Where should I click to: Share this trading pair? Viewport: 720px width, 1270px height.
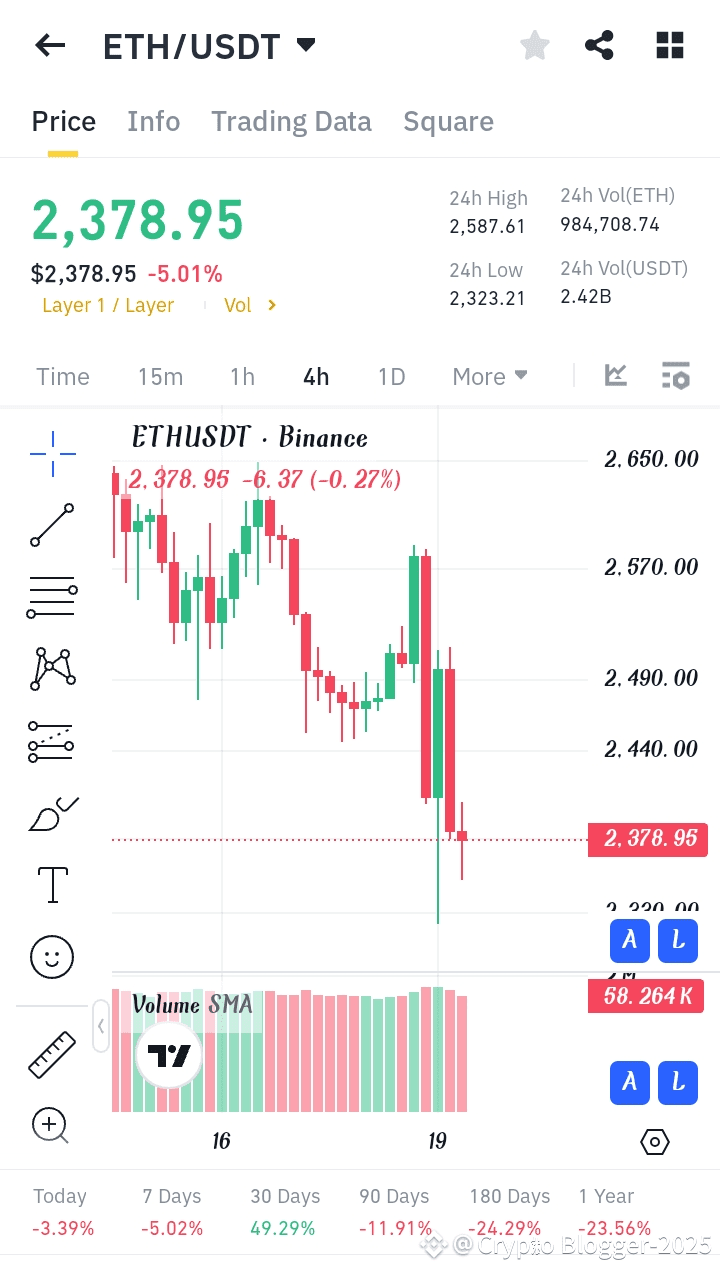click(599, 45)
